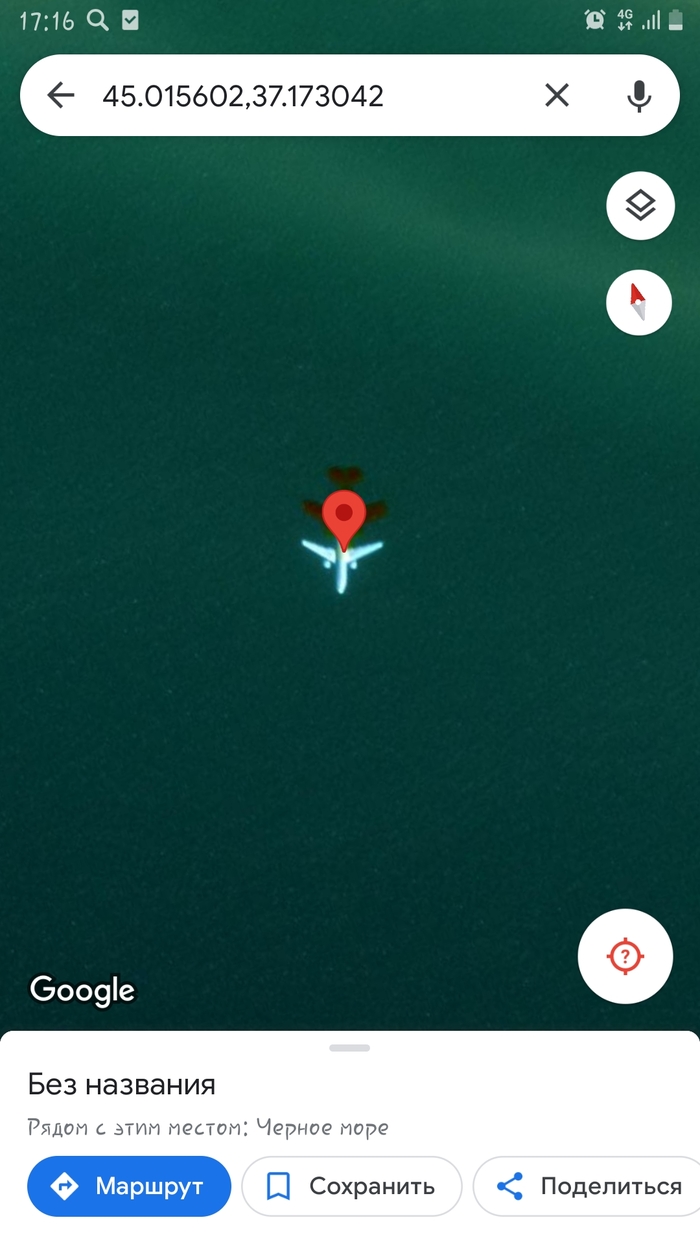The image size is (700, 1244).
Task: Clear the search with the X button
Action: click(x=557, y=95)
